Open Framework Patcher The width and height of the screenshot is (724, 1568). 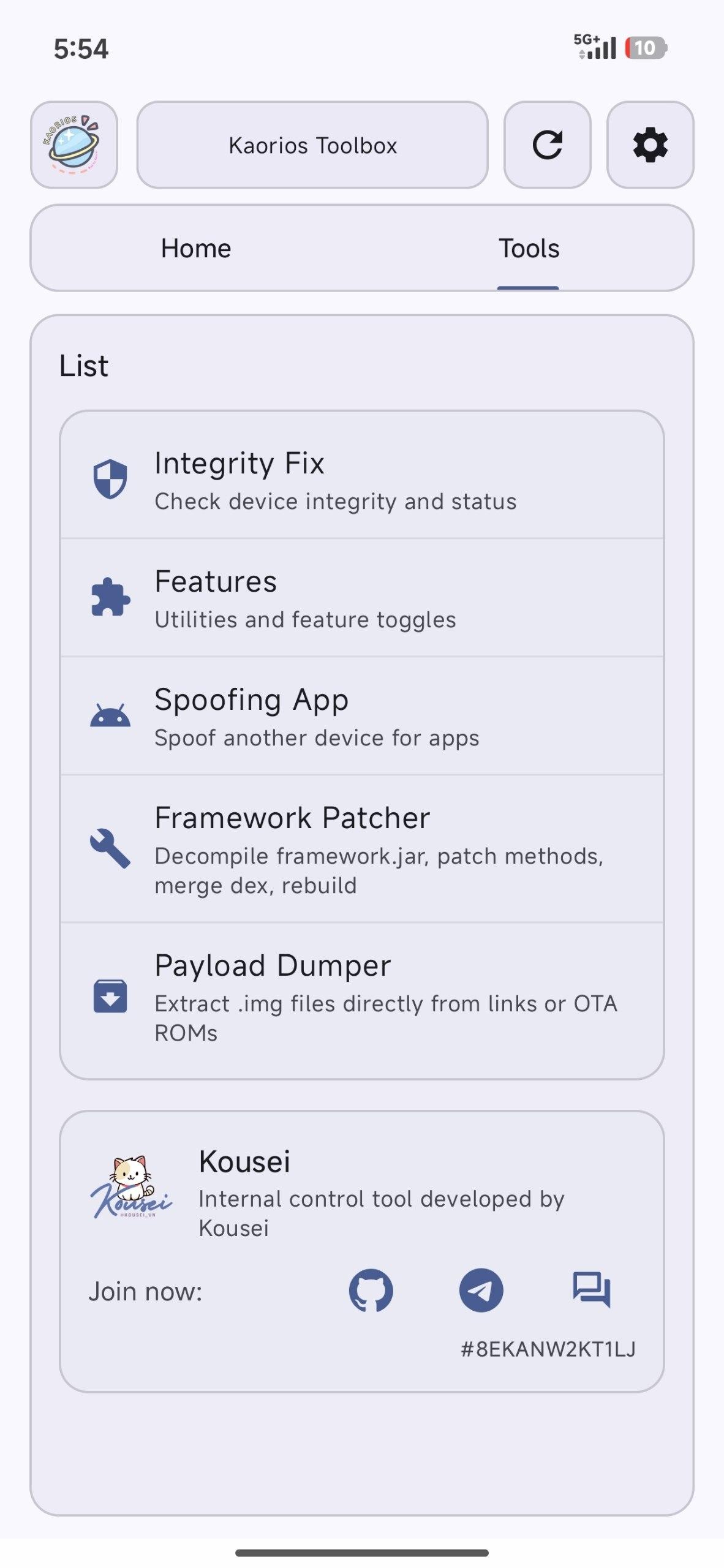tap(361, 849)
